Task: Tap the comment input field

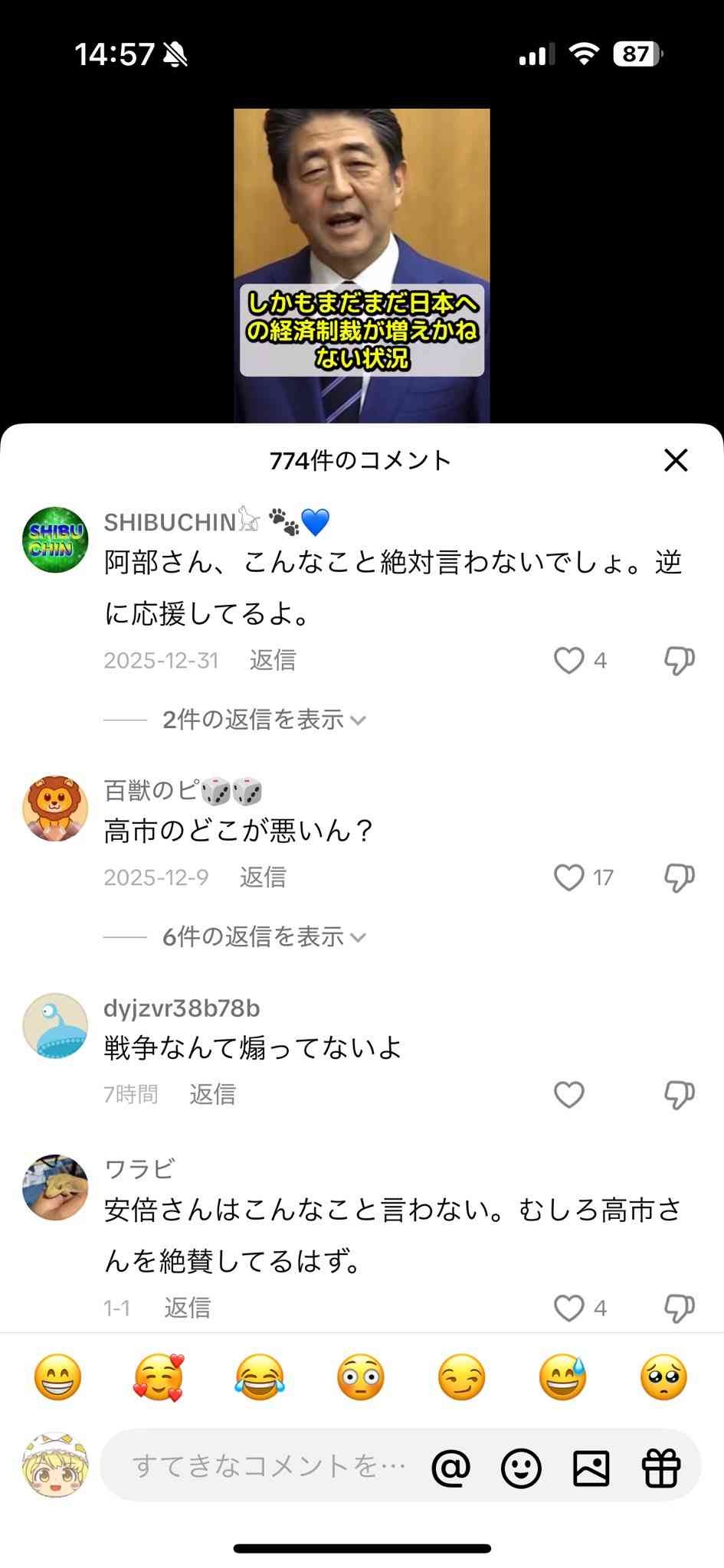Action: pos(268,1466)
